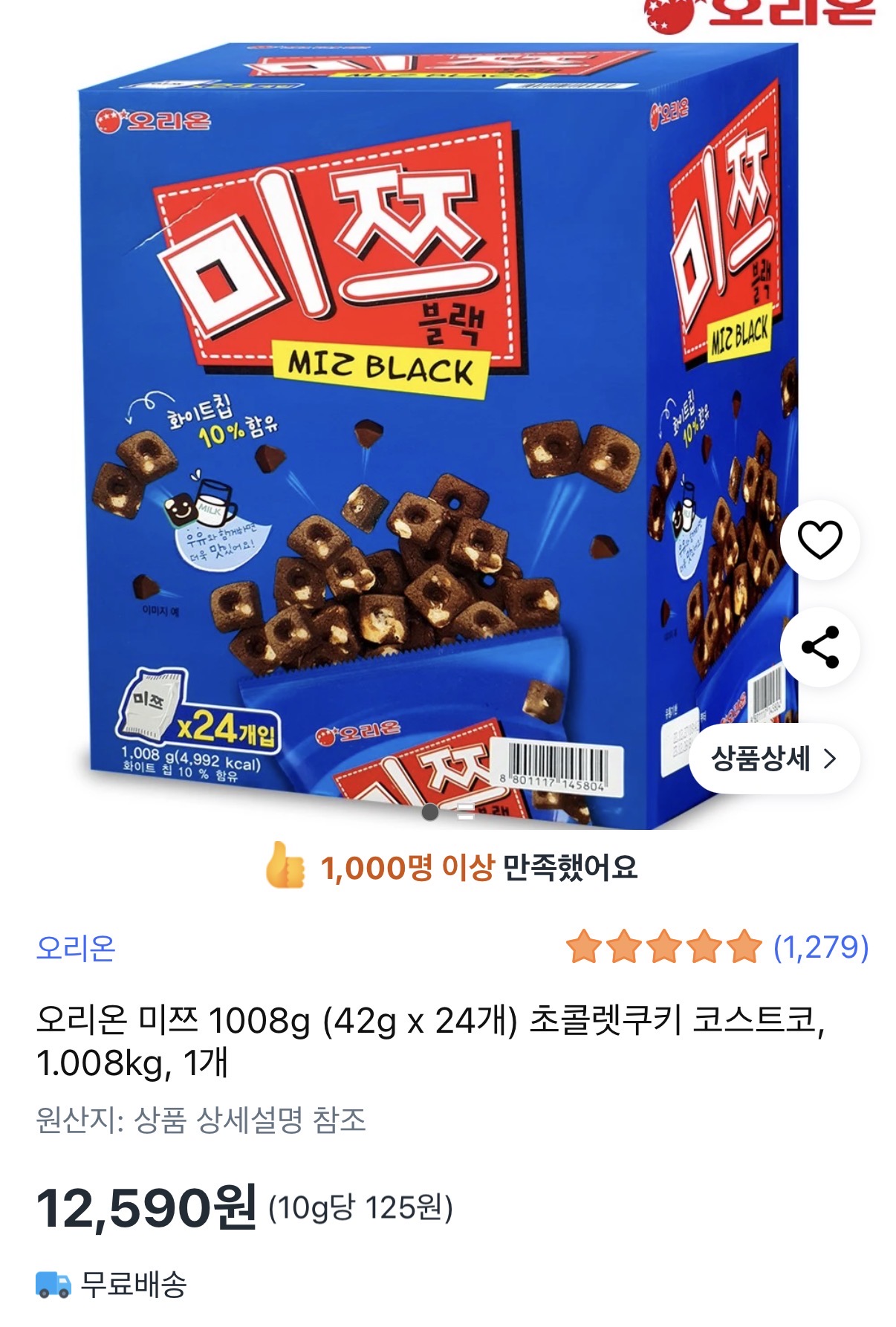This screenshot has height=1327, width=896.
Task: Open the Miz Black product image
Action: click(416, 431)
